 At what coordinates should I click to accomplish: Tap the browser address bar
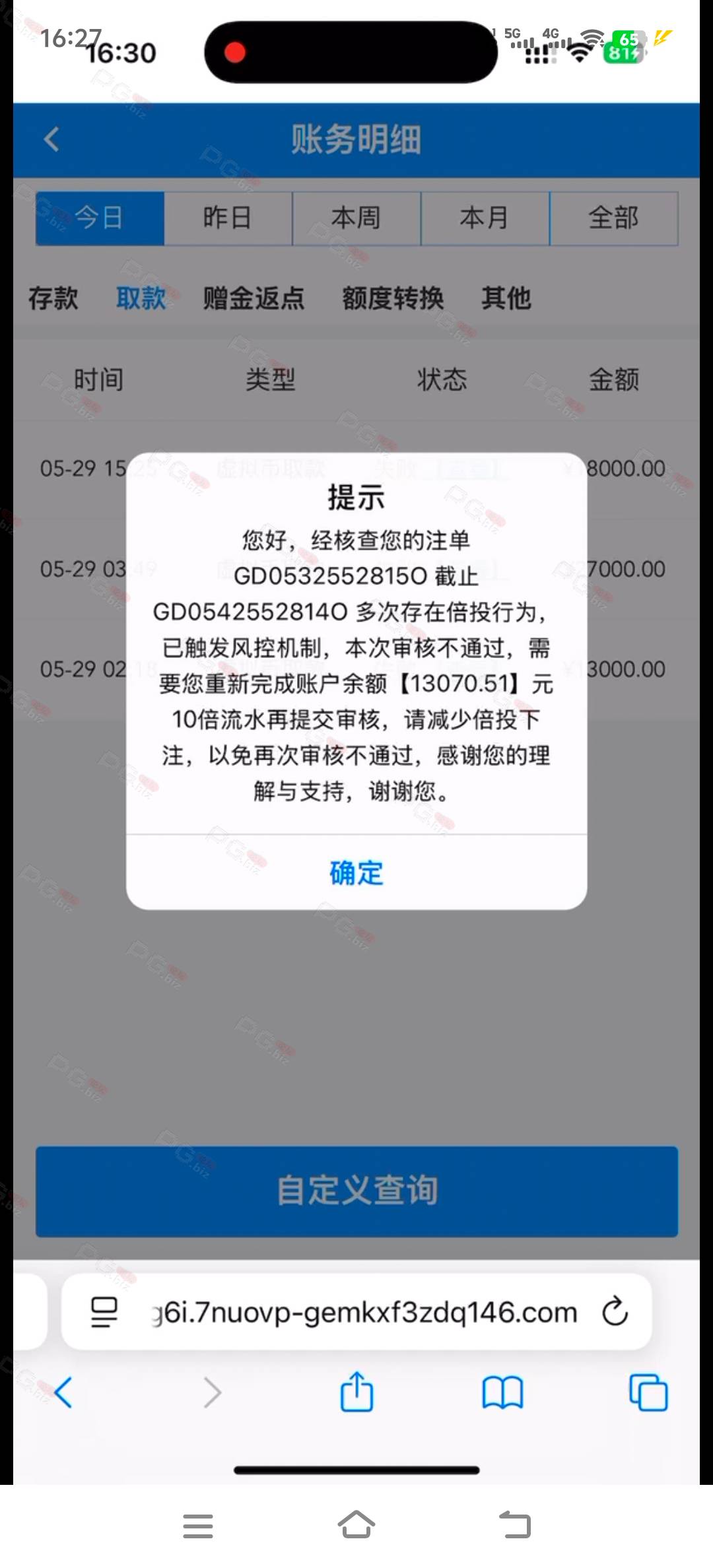(x=356, y=1311)
